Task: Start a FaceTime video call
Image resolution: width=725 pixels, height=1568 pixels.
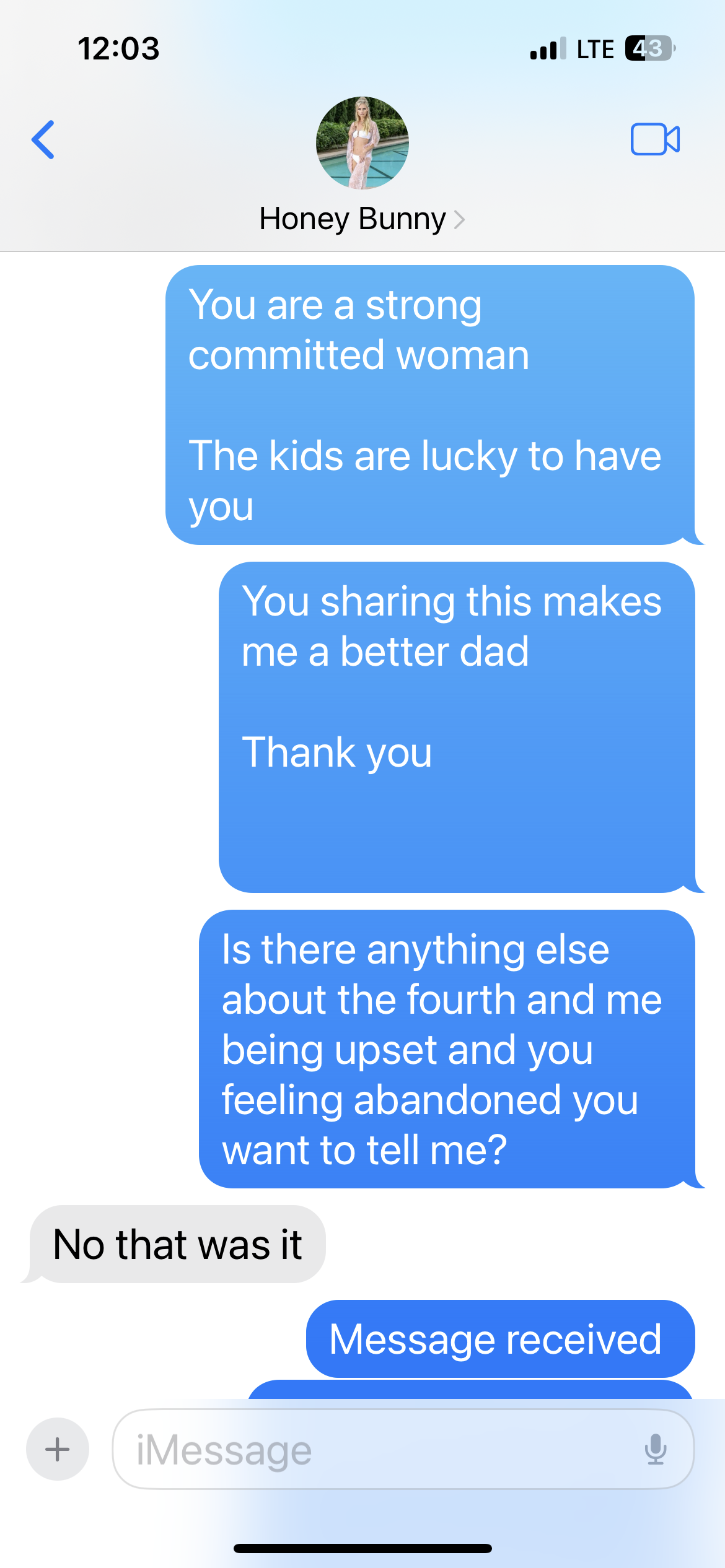Action: [x=655, y=139]
